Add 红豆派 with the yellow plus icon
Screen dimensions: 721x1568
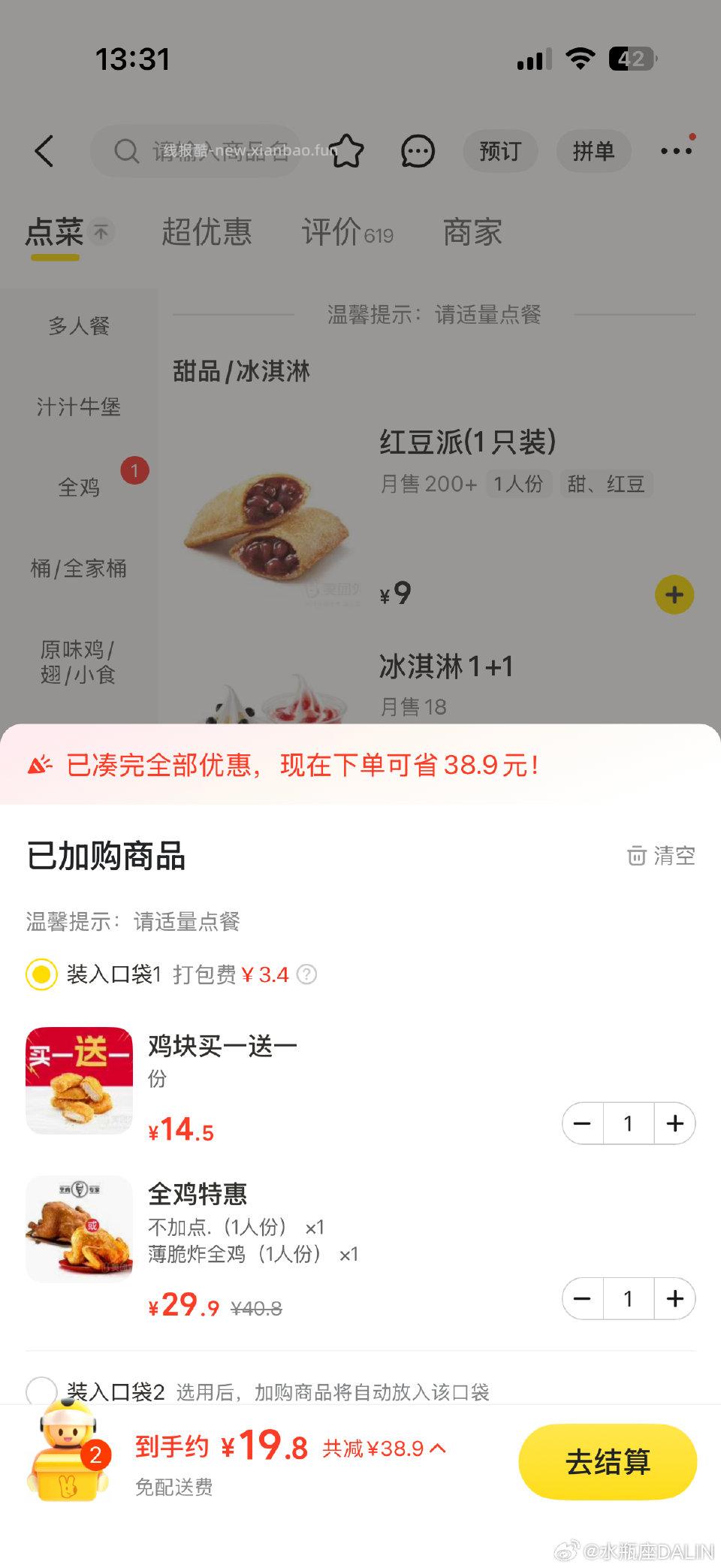pyautogui.click(x=674, y=594)
